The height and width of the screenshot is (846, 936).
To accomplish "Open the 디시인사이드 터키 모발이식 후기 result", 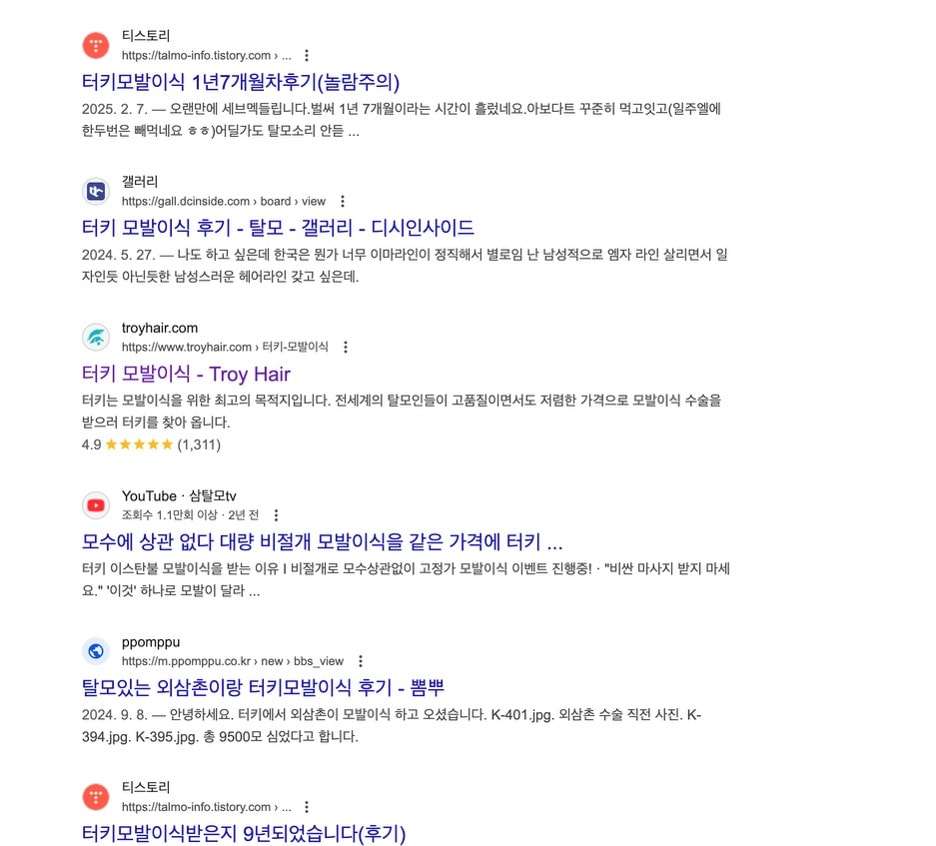I will (x=278, y=228).
